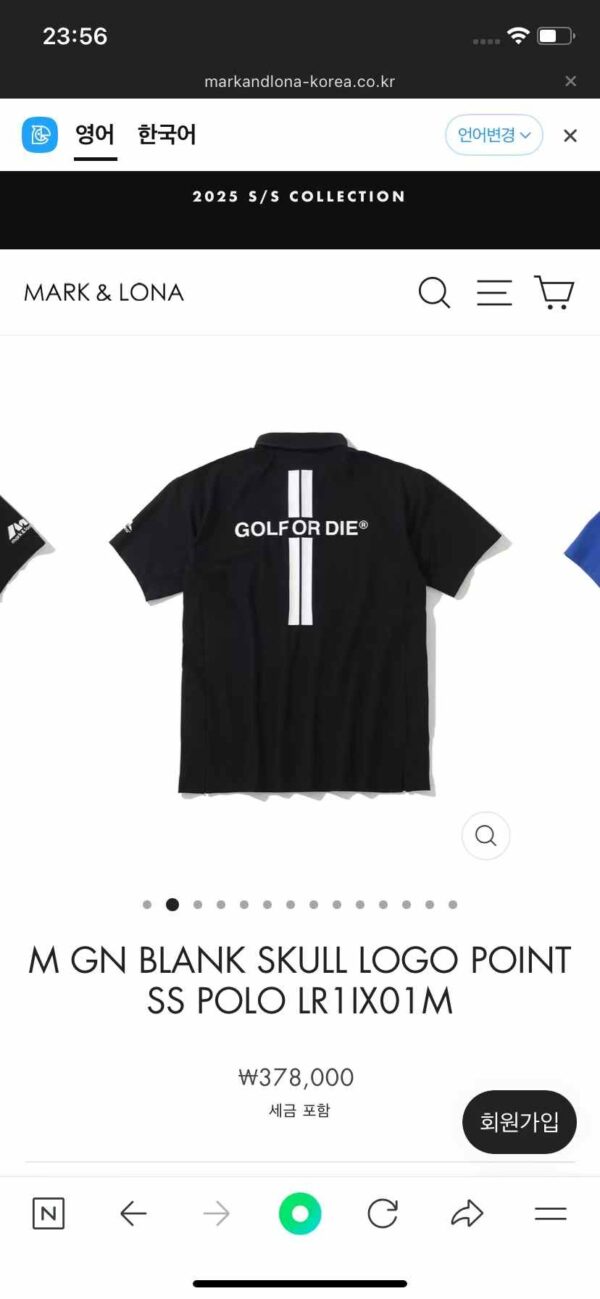600x1299 pixels.
Task: Switch translation to 한국어
Action: click(167, 135)
